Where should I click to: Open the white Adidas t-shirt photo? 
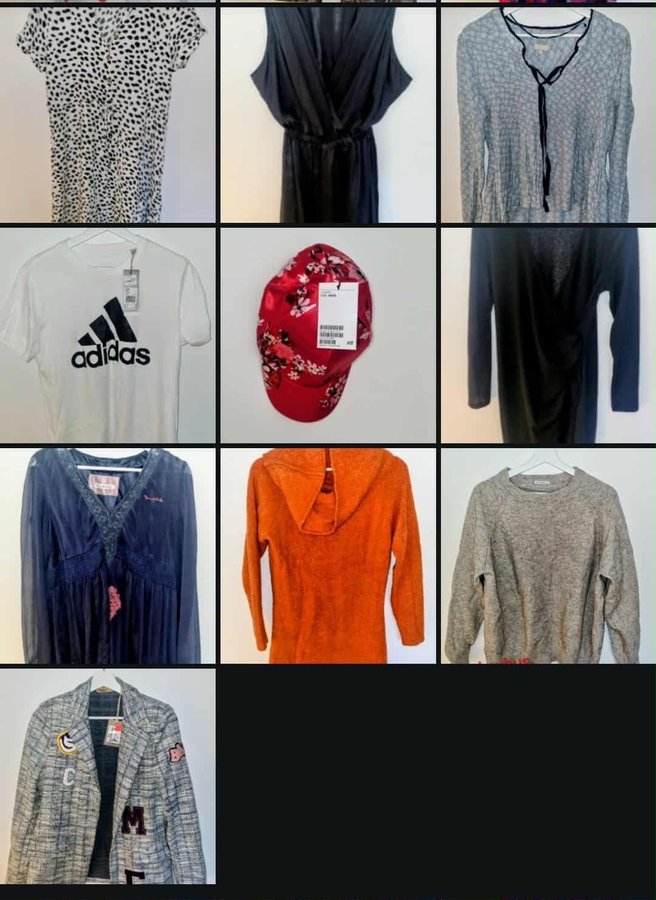(108, 335)
